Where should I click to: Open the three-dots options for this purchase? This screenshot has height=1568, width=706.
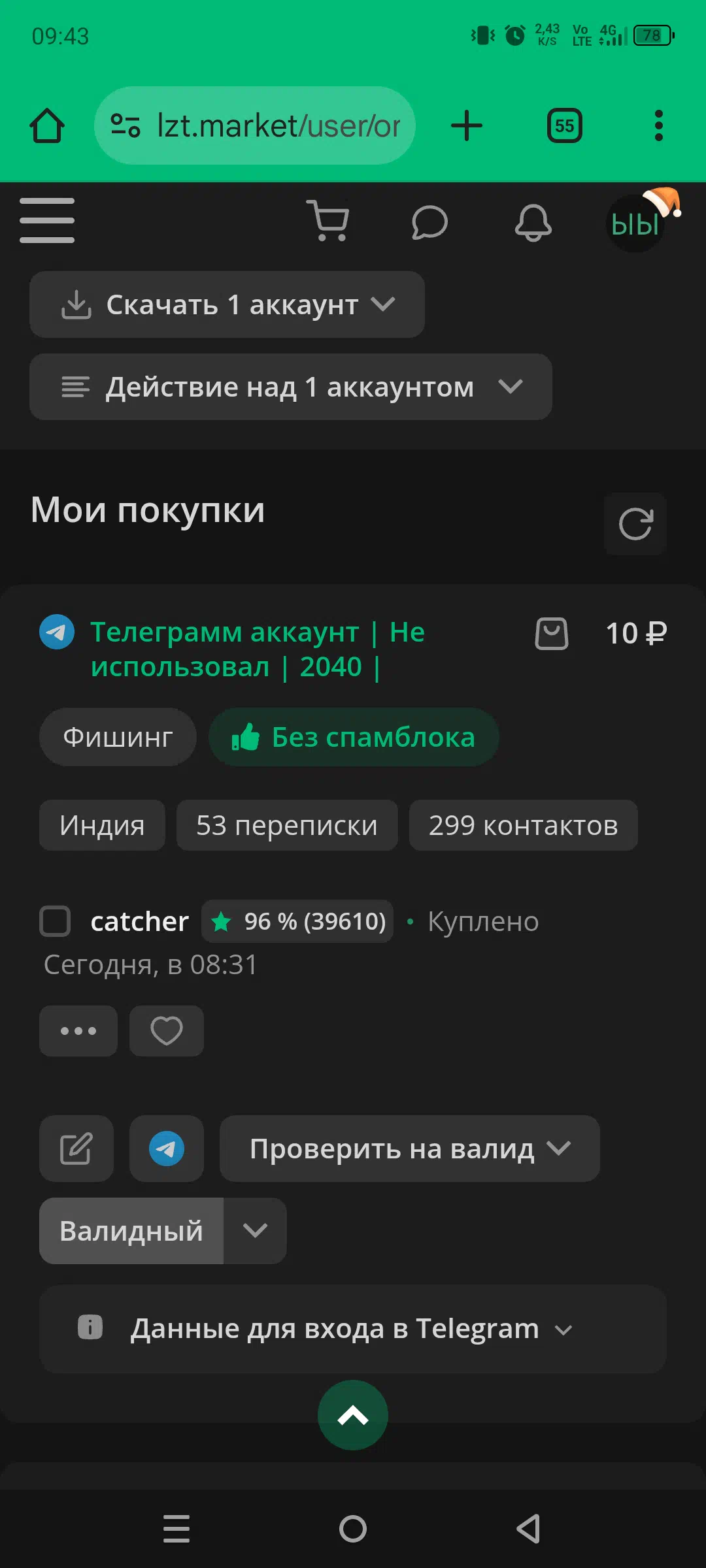[78, 1031]
